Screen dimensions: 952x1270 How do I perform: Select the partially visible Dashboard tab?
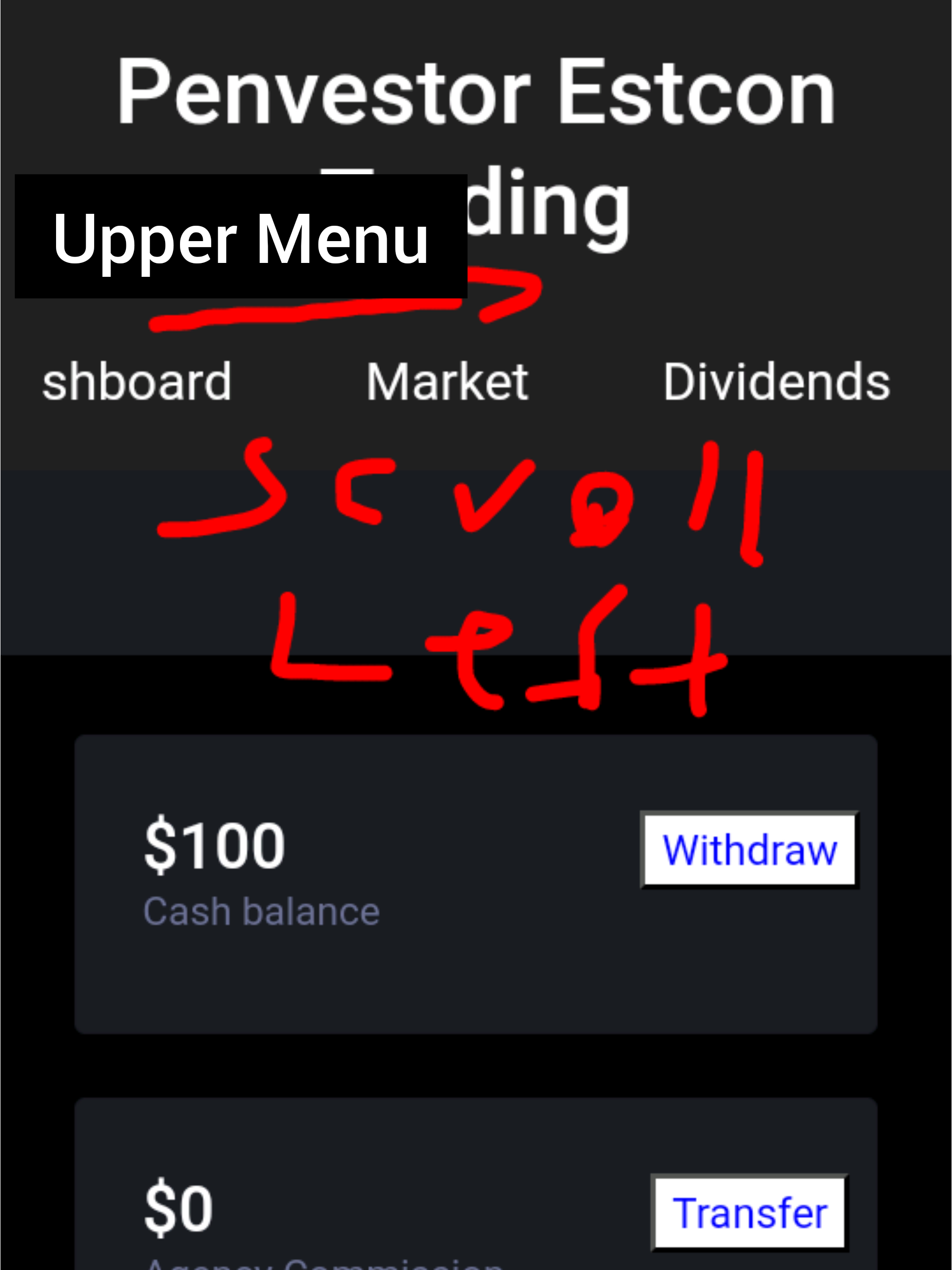136,382
